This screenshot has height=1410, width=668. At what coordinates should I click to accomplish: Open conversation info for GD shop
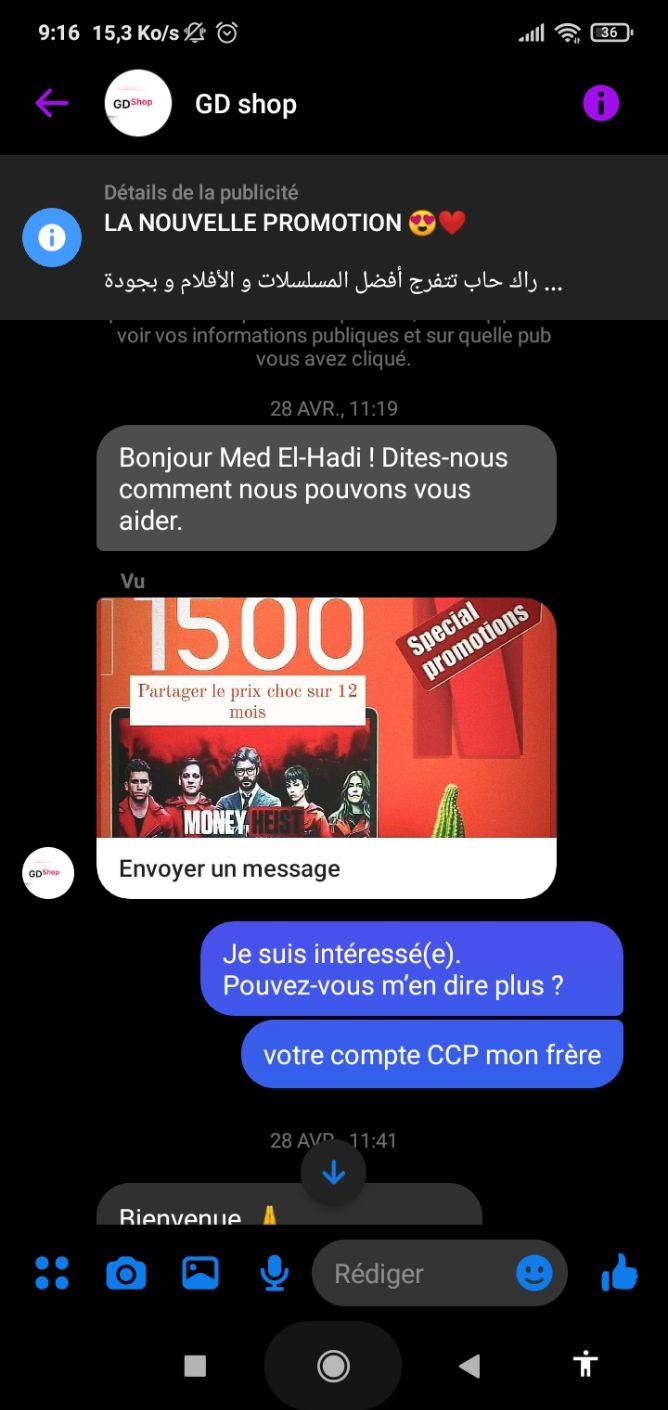click(601, 103)
